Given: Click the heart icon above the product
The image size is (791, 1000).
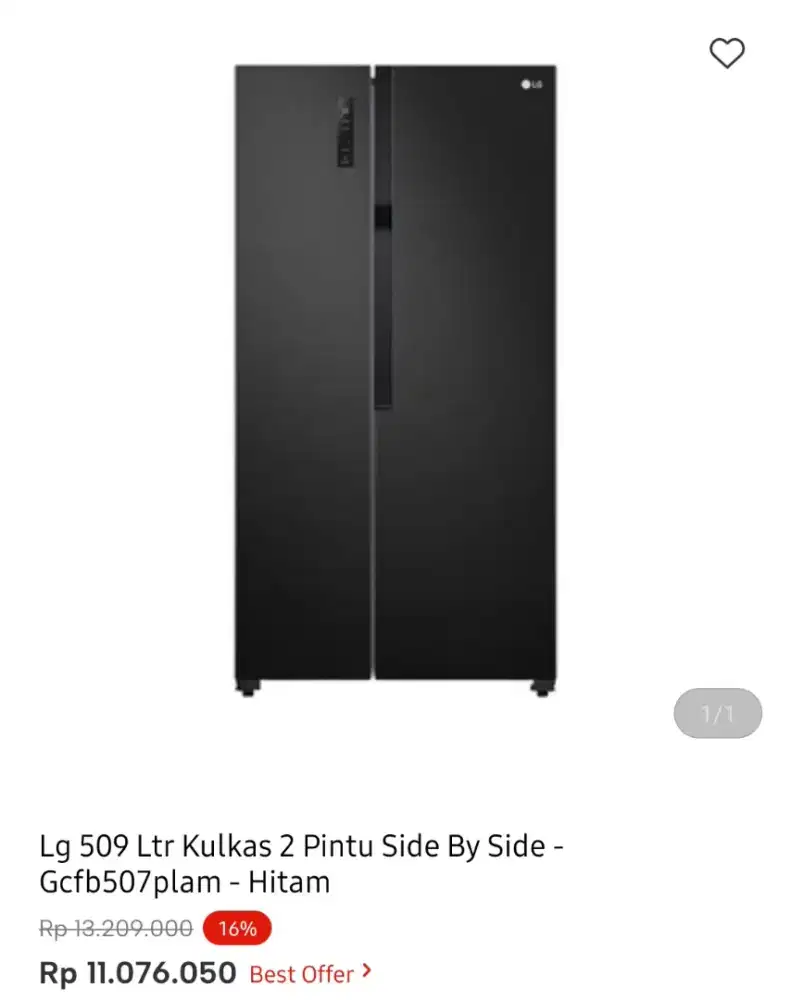Looking at the screenshot, I should (x=727, y=52).
